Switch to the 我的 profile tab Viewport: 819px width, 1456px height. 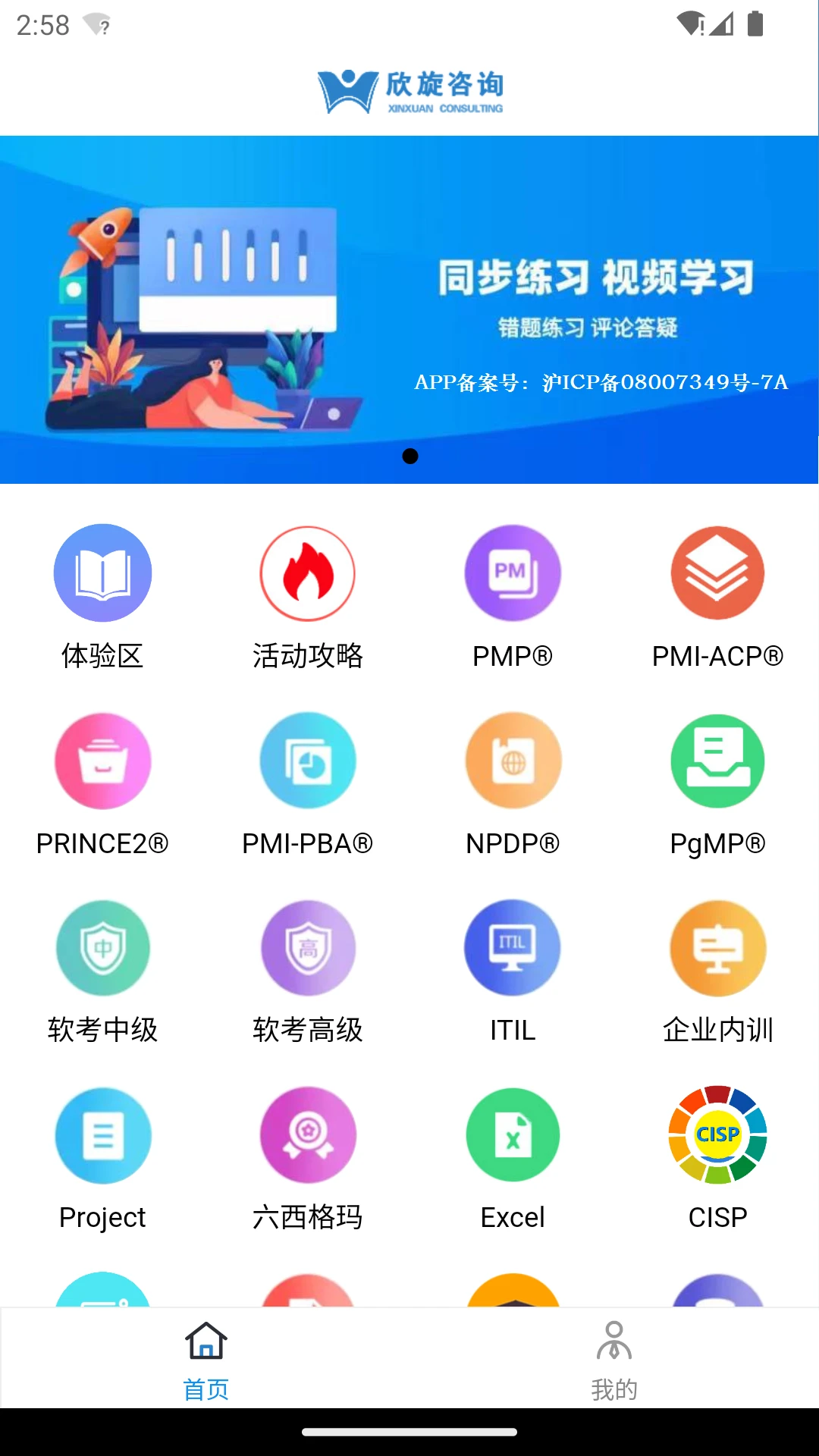[x=614, y=1357]
